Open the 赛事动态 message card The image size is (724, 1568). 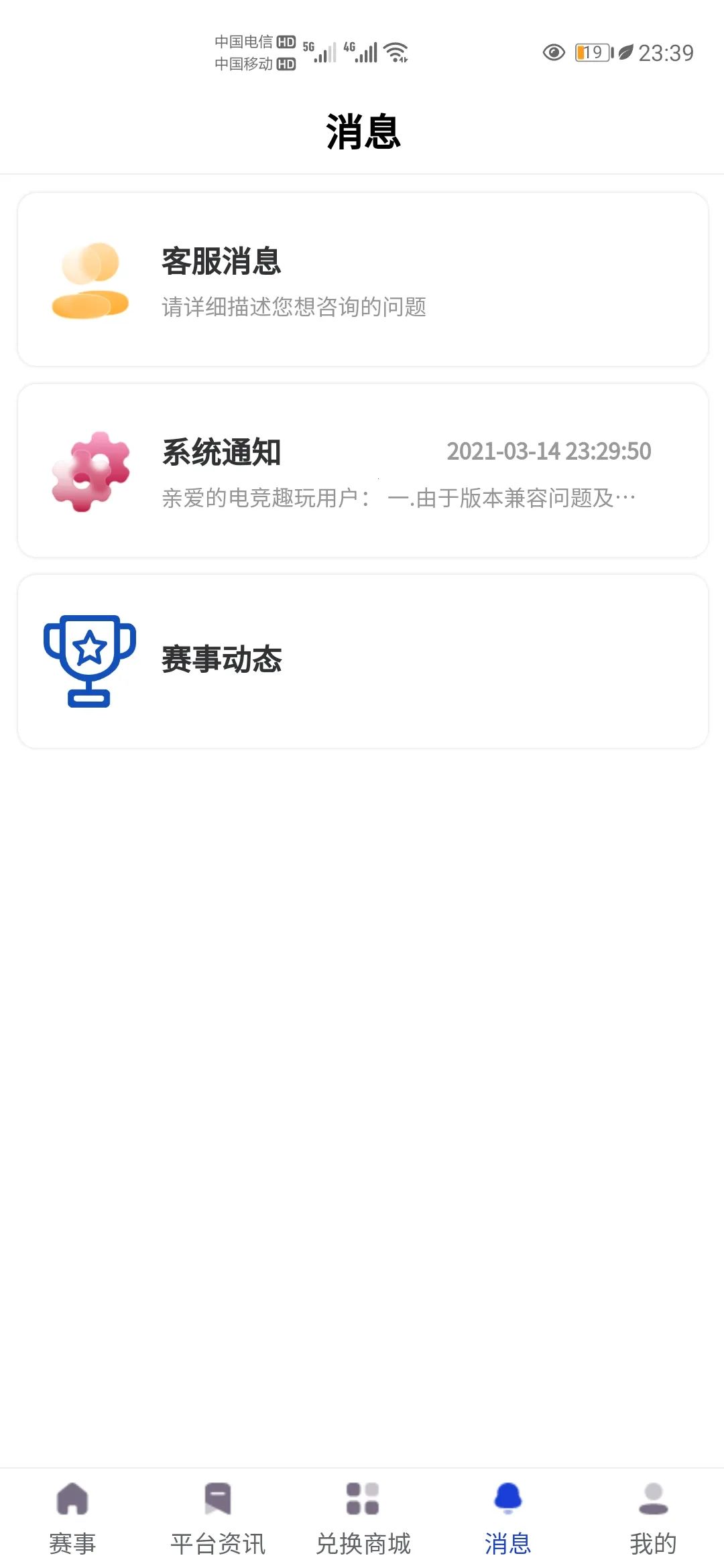point(362,660)
